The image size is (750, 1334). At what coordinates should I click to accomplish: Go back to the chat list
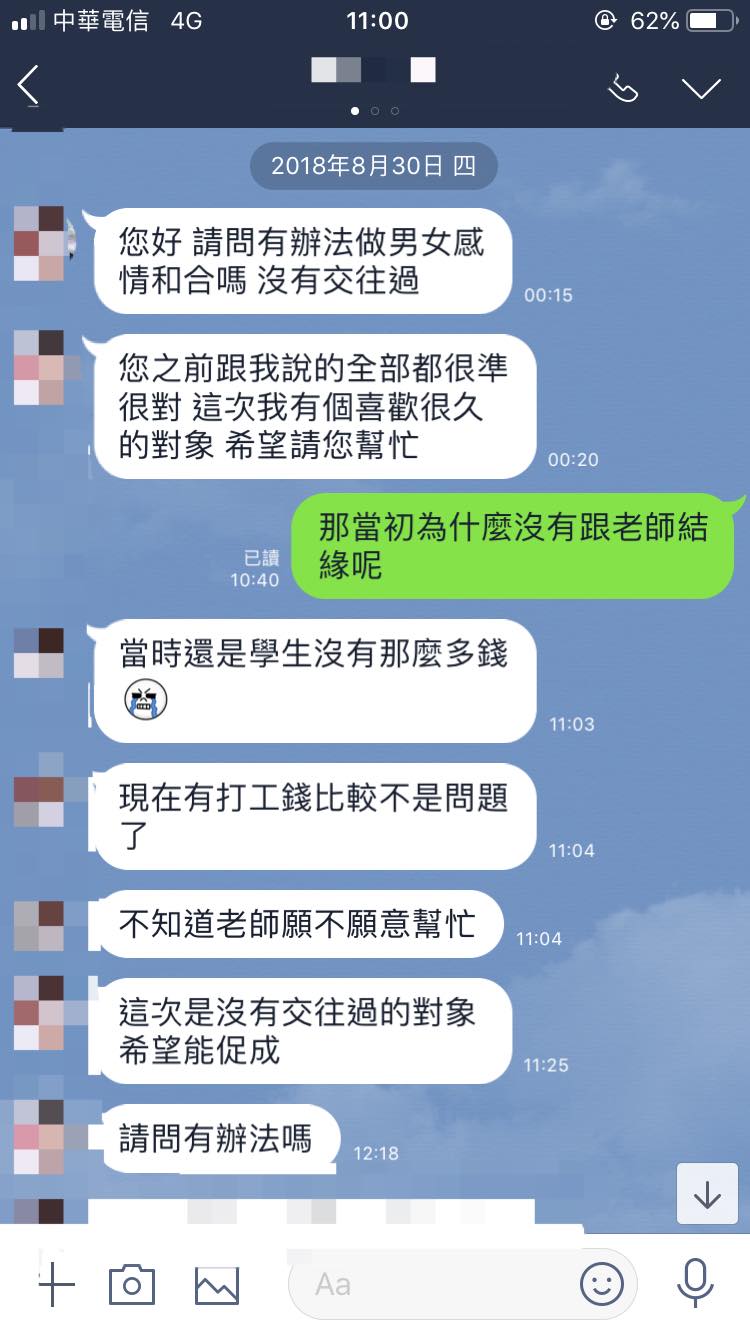pyautogui.click(x=28, y=87)
